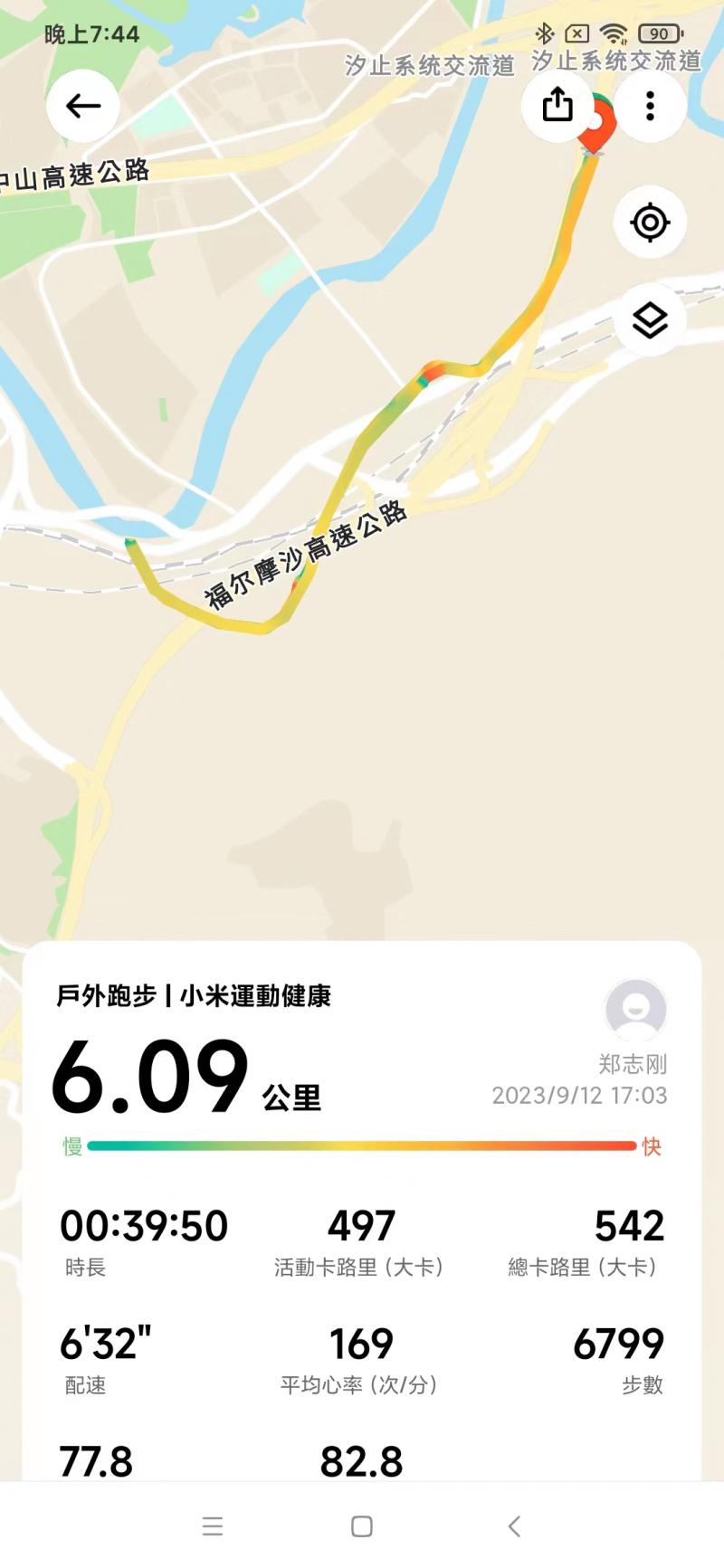The height and width of the screenshot is (1568, 724).
Task: Open recent apps from navigation bar
Action: 213,1526
